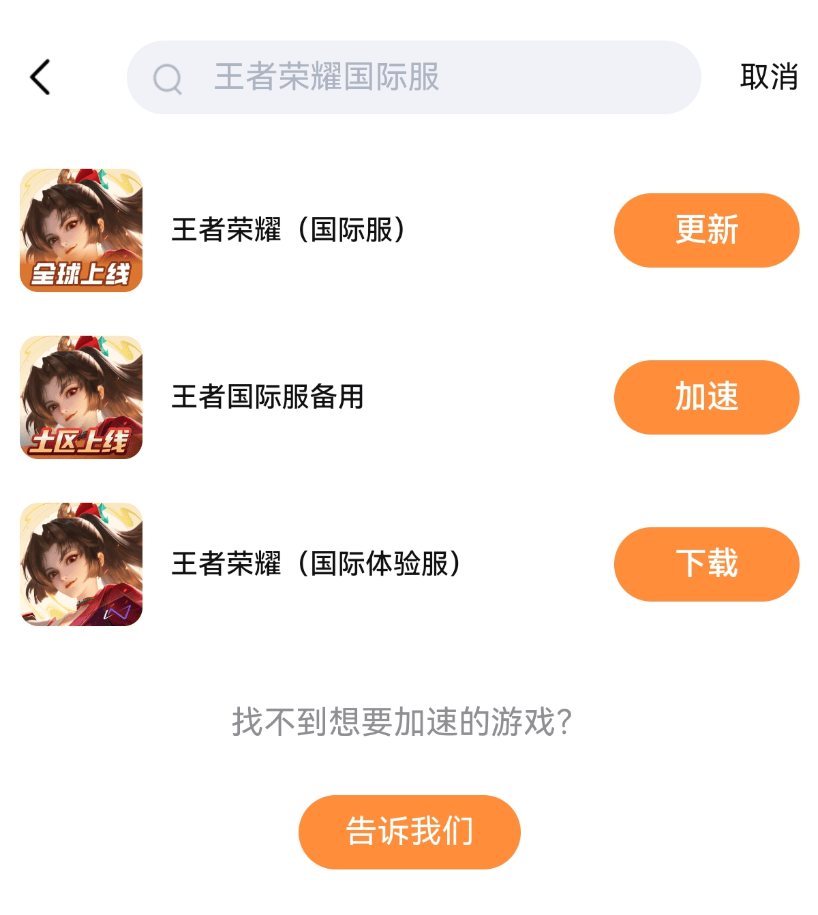
Task: Tap the 王者荣耀国际服 search field
Action: tap(414, 77)
